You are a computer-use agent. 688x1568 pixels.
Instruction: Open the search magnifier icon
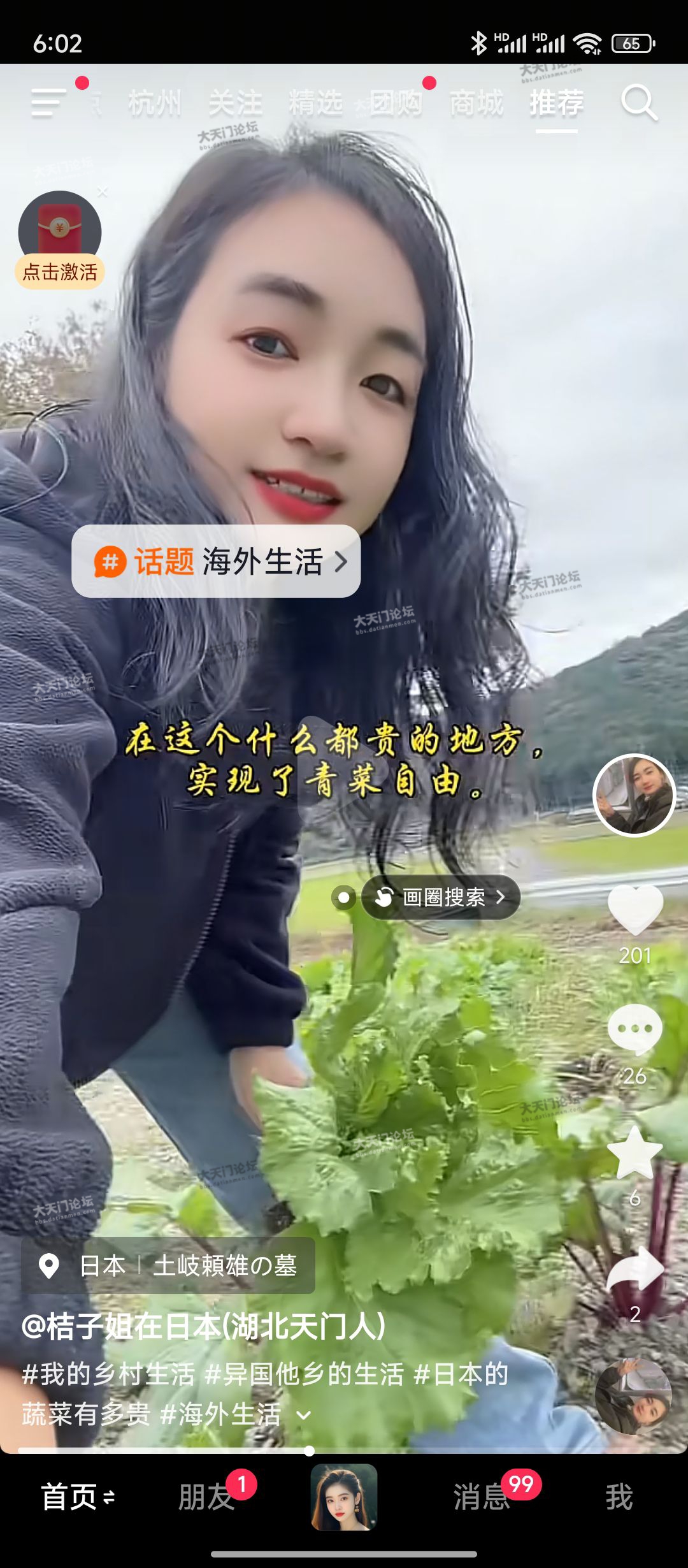pos(638,103)
